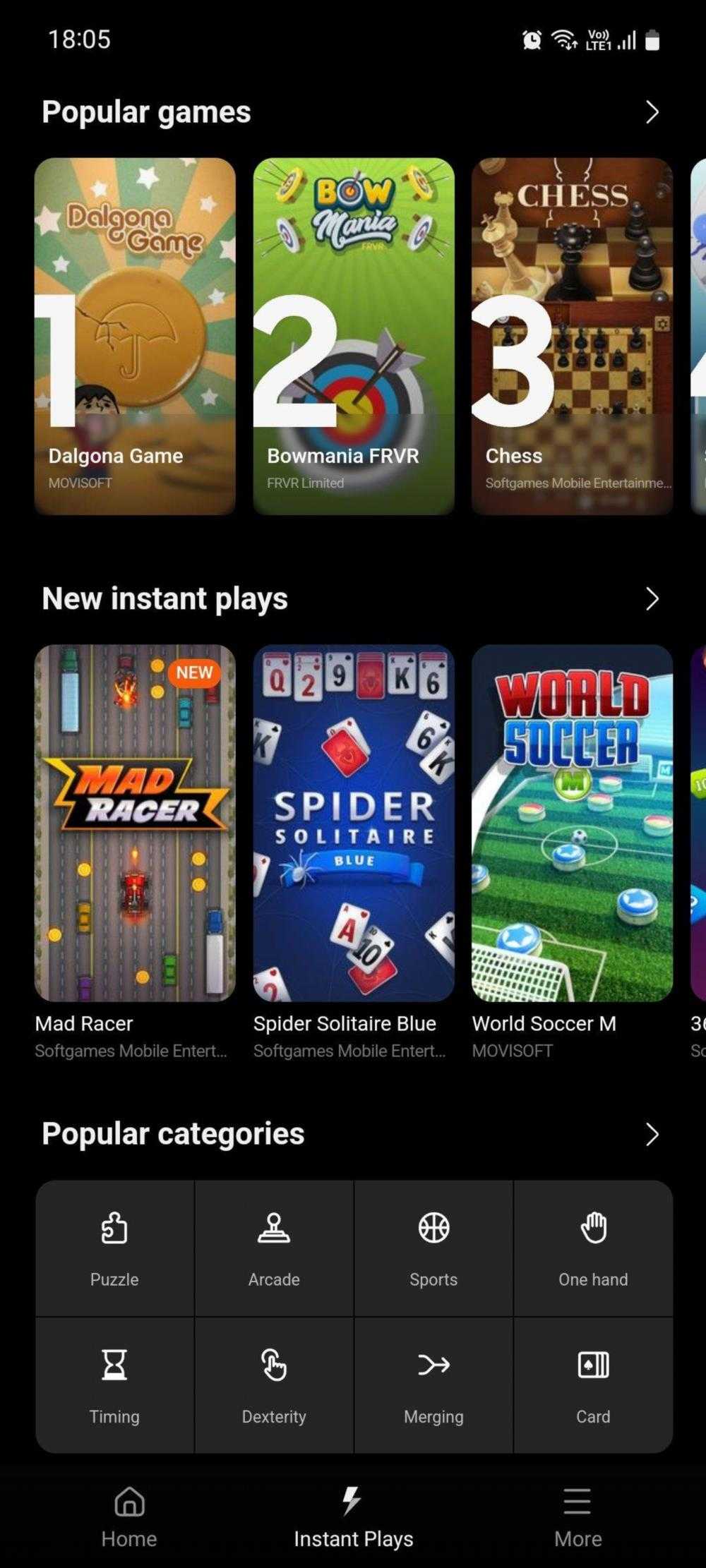
Task: Browse the Puzzle category
Action: (x=114, y=1248)
